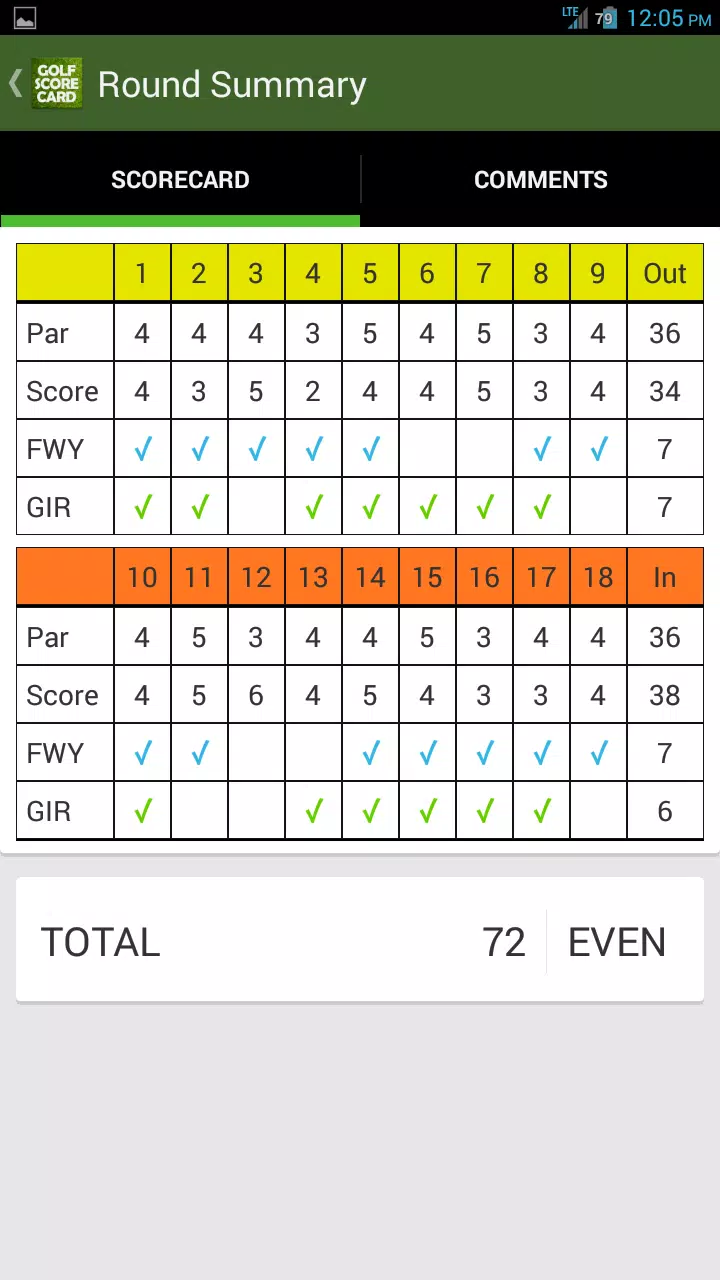Tap the Par value for hole 3
The image size is (720, 1280).
pyautogui.click(x=256, y=333)
